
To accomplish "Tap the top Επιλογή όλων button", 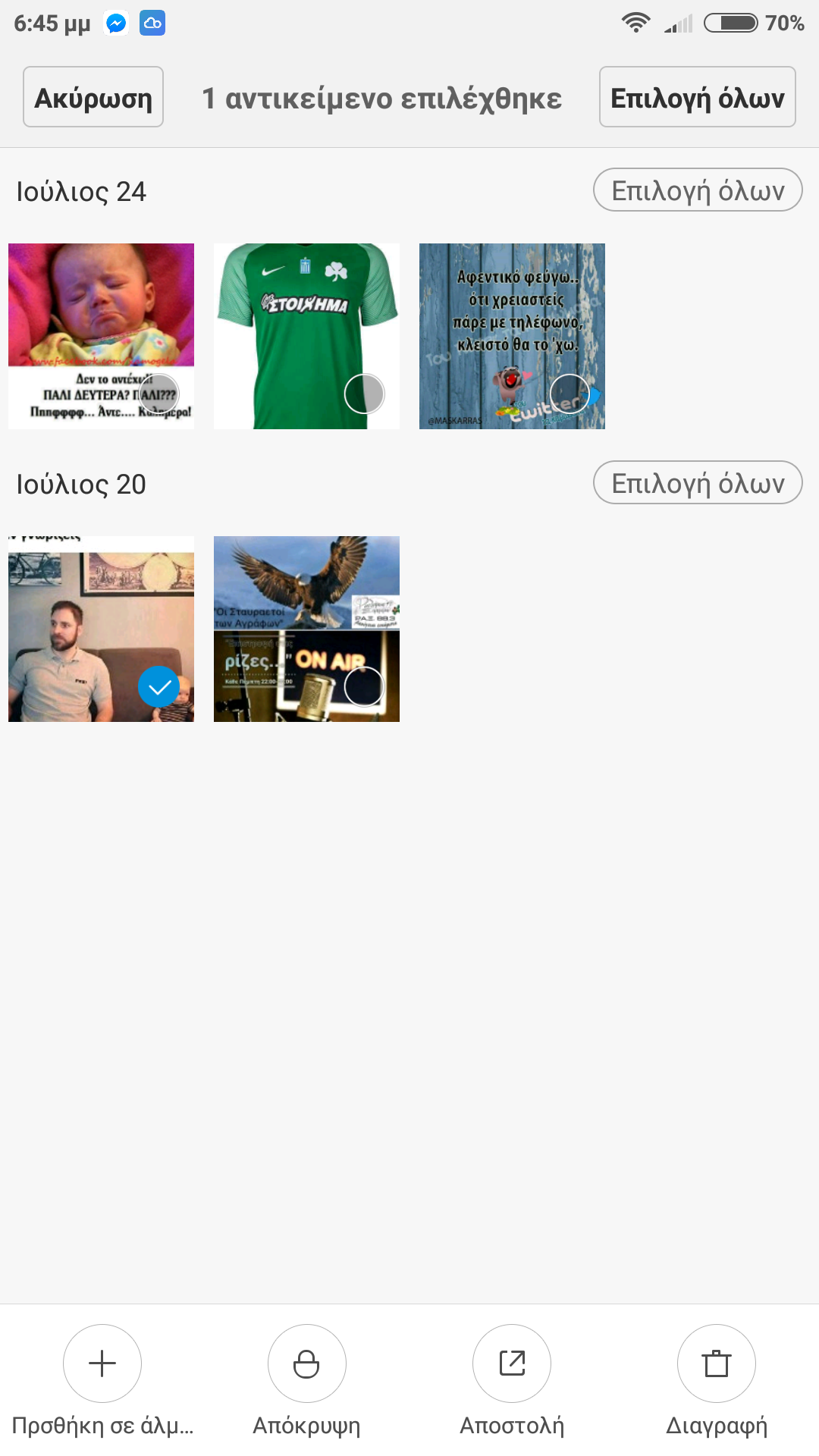I will tap(697, 97).
